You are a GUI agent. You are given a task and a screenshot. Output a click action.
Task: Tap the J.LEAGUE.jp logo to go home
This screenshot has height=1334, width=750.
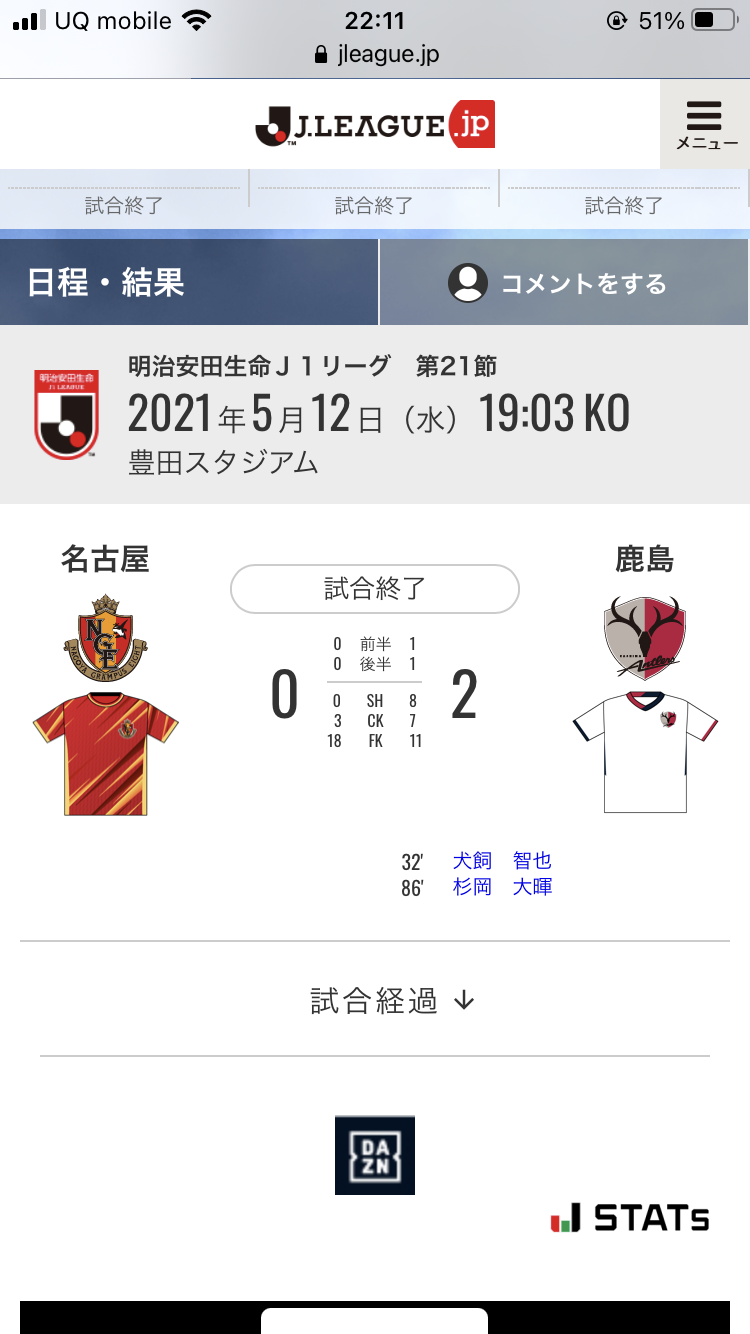(375, 125)
